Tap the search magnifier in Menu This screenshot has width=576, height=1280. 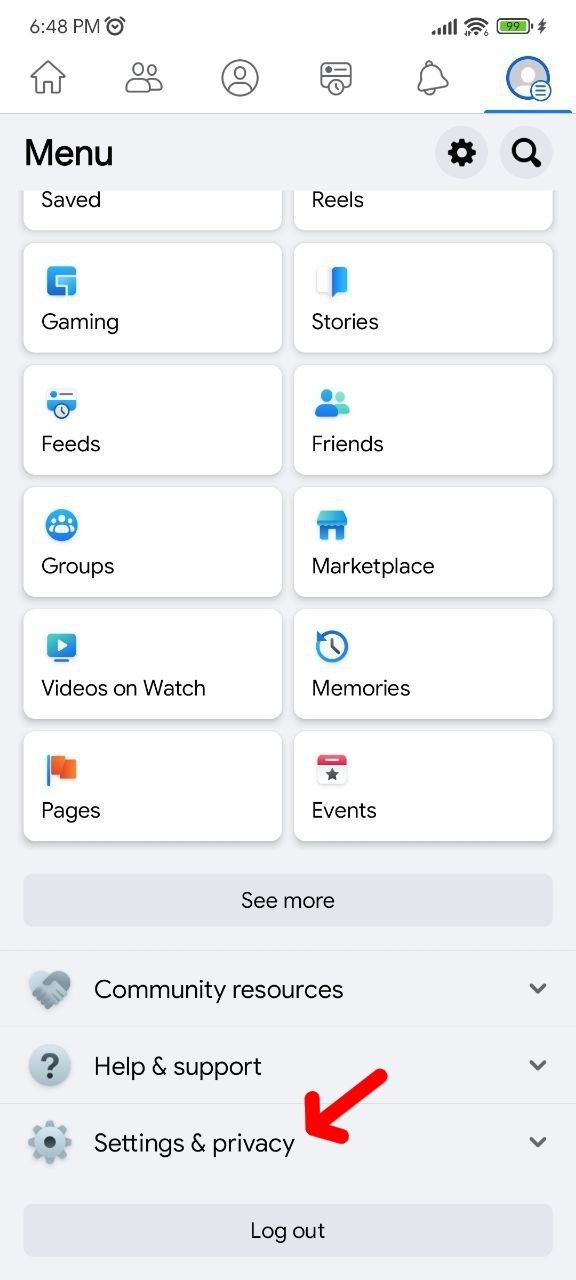click(526, 153)
